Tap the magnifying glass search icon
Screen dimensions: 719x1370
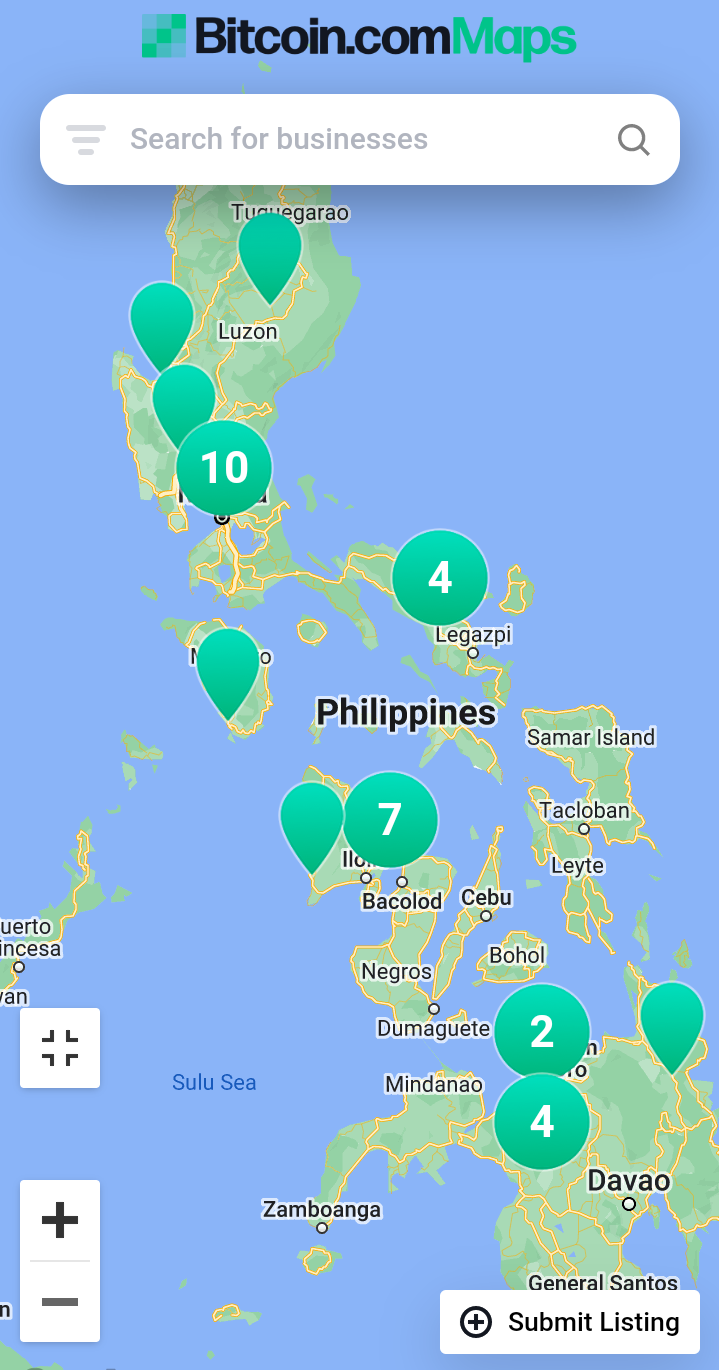pyautogui.click(x=634, y=140)
